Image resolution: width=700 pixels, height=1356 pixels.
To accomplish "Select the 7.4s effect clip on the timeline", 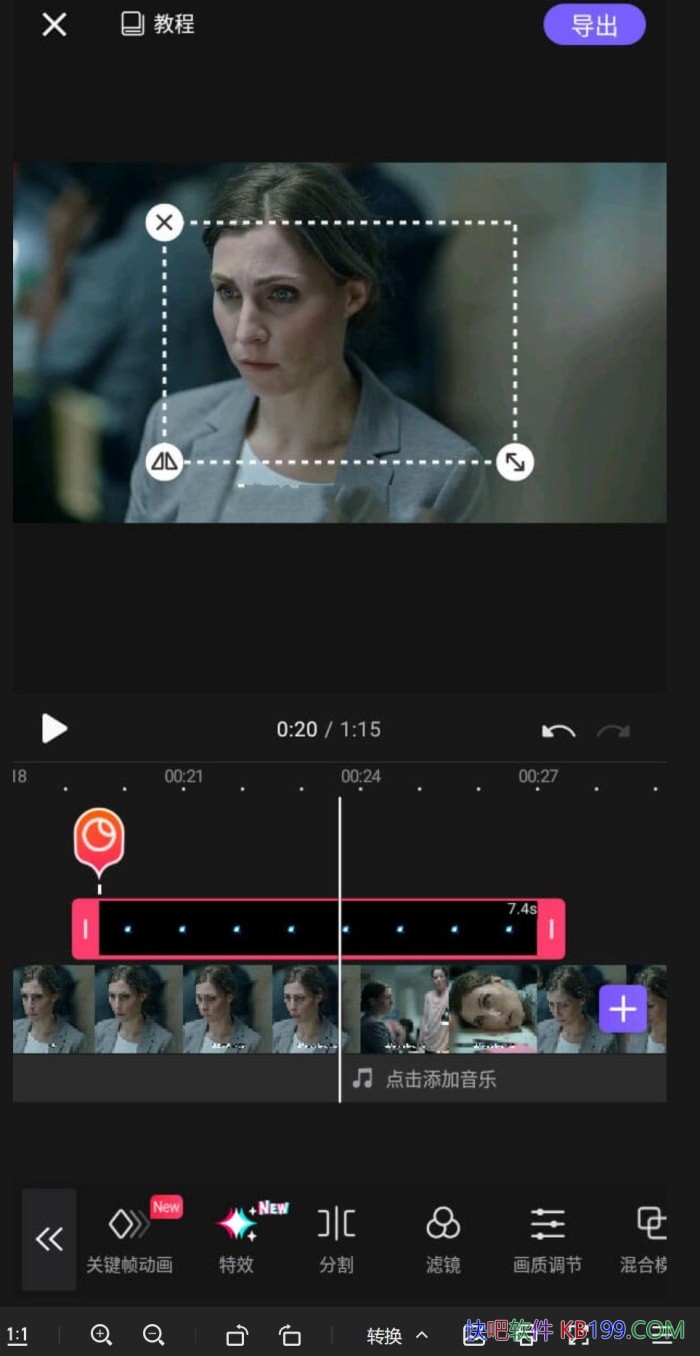I will point(318,929).
